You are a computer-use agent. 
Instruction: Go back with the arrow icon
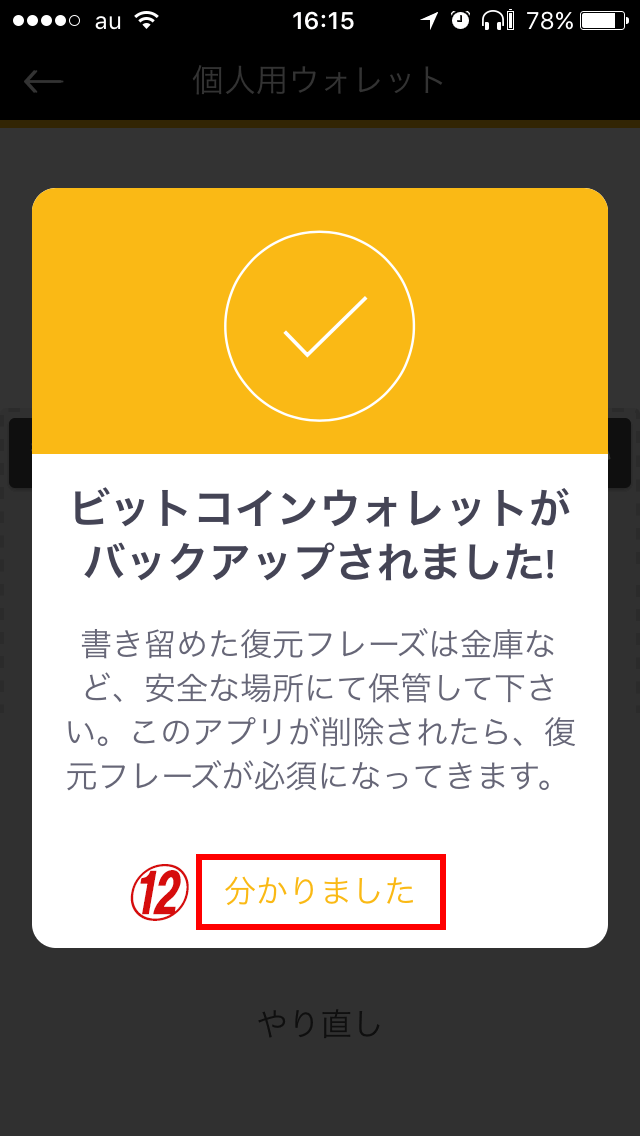point(43,81)
